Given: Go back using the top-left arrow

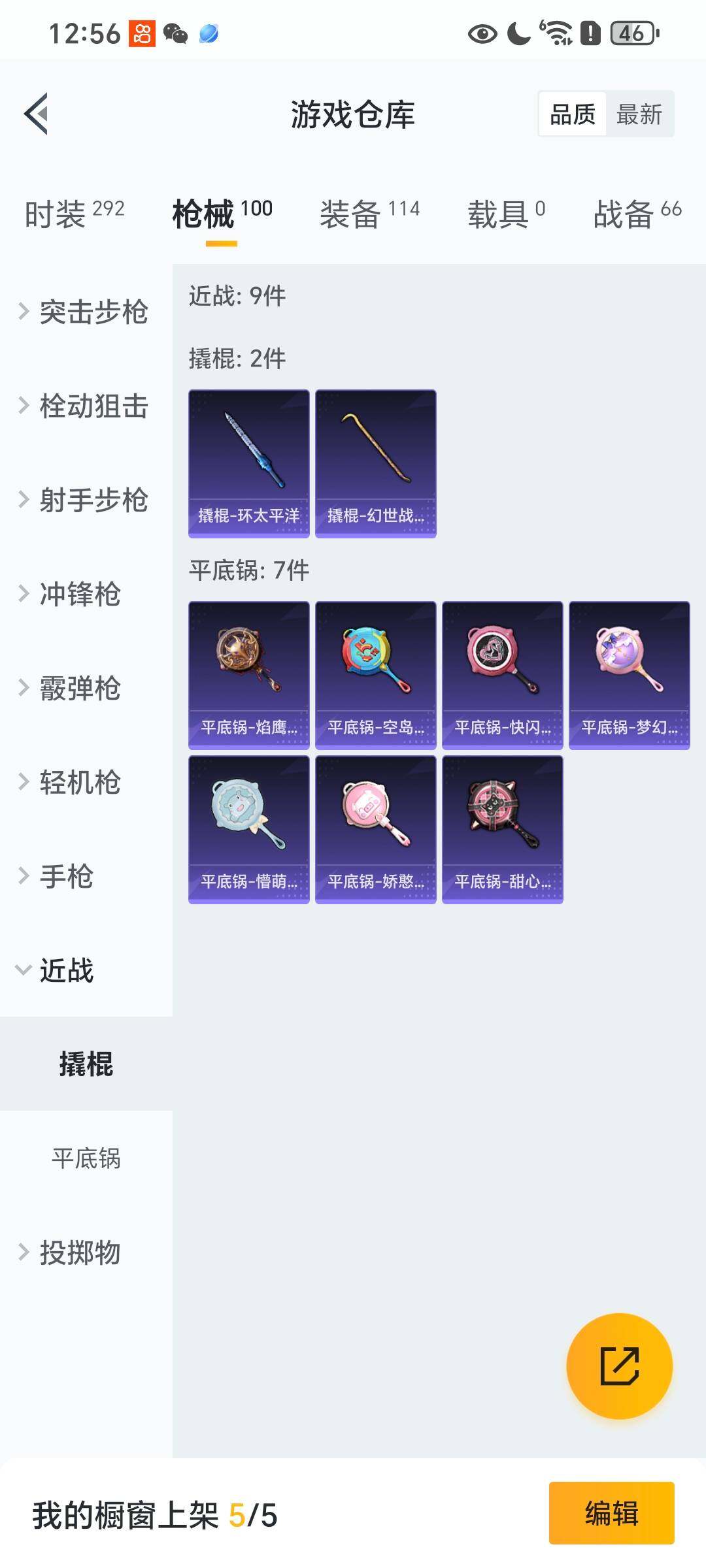Looking at the screenshot, I should pyautogui.click(x=37, y=114).
